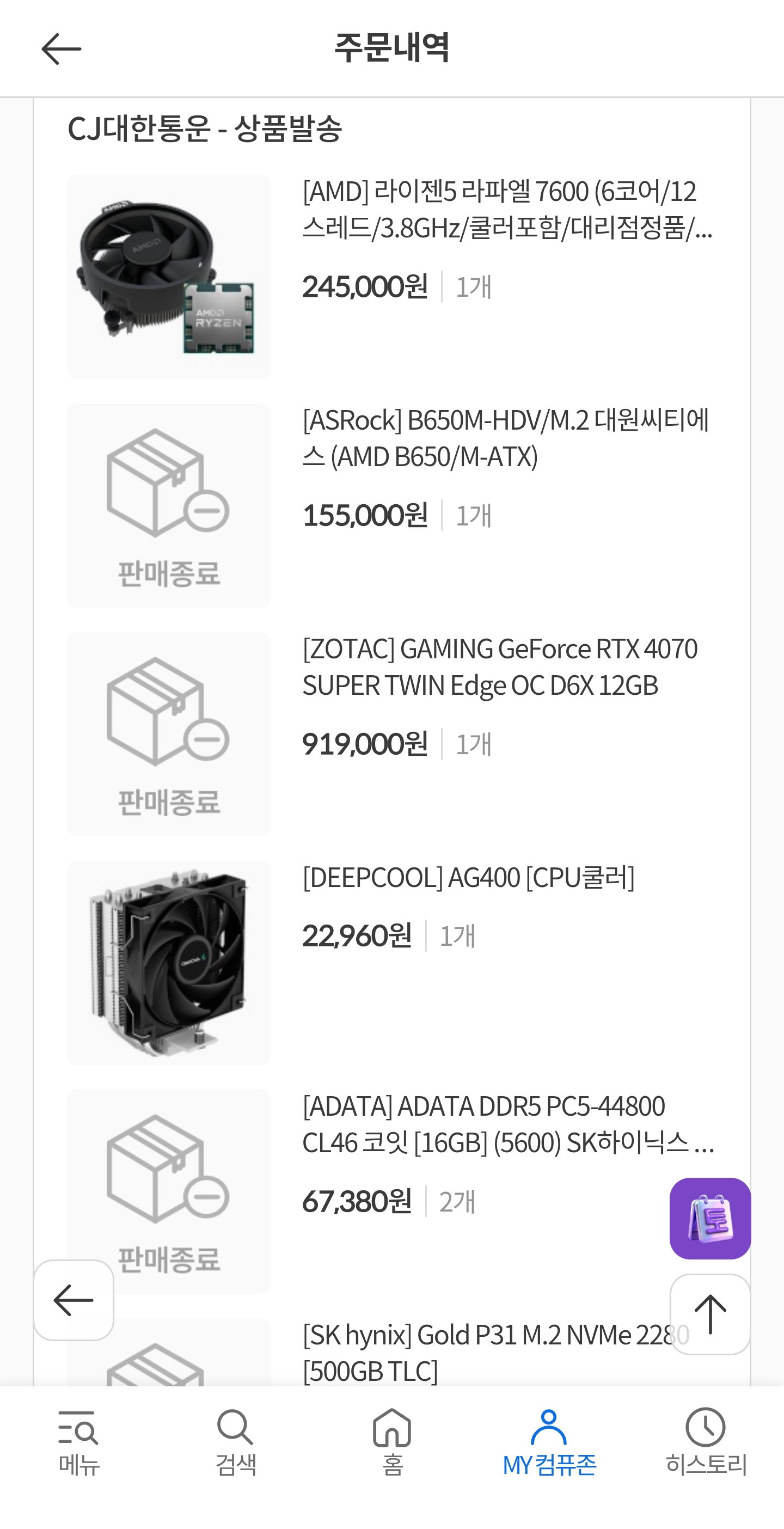The height and width of the screenshot is (1529, 784).
Task: Open the AMD Ryzen 5 7600 product
Action: click(x=507, y=210)
